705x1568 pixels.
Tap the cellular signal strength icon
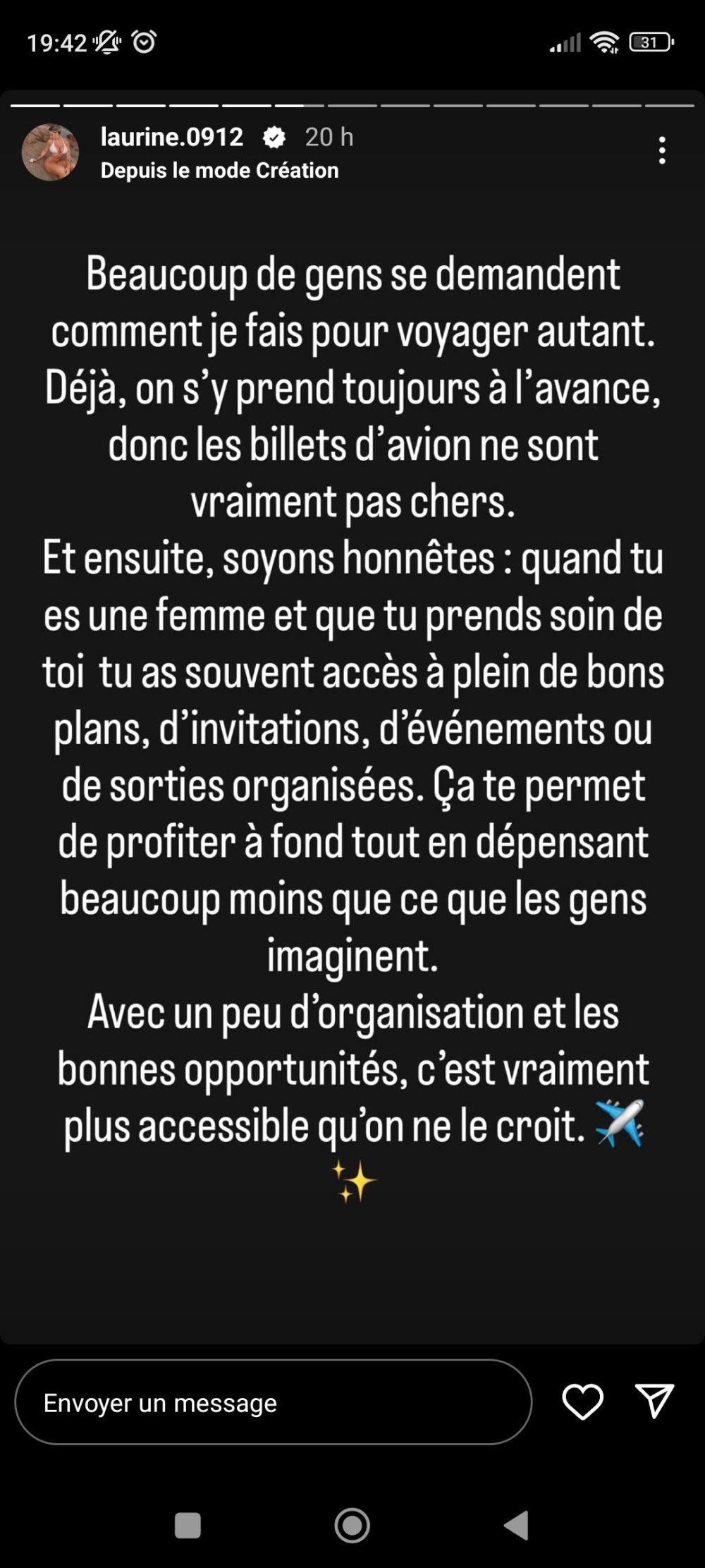tap(565, 42)
